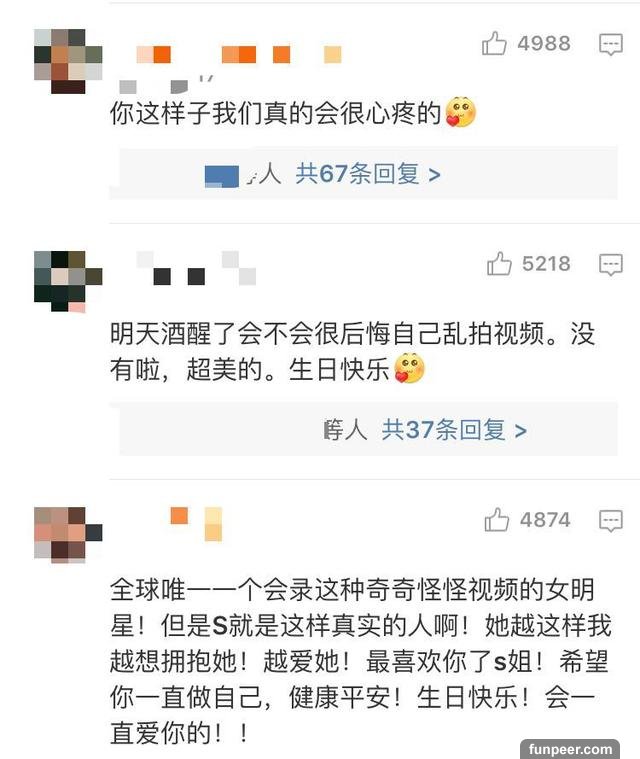640x759 pixels.
Task: Like the comment with 5218 likes
Action: tap(499, 264)
